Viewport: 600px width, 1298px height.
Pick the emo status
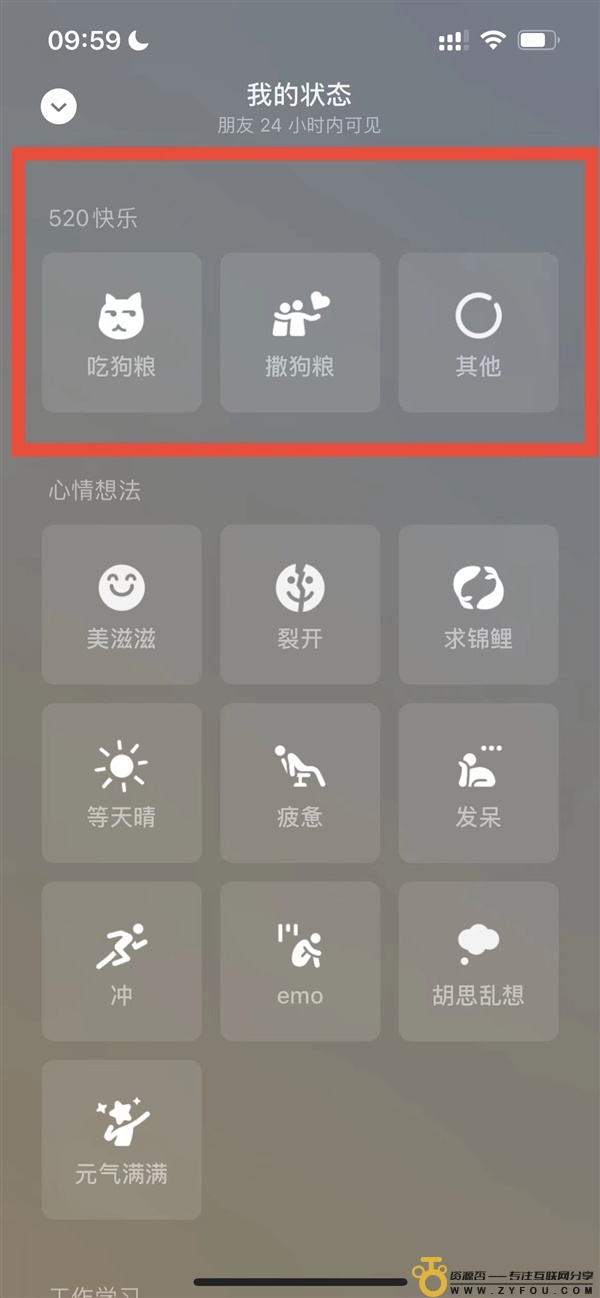300,961
